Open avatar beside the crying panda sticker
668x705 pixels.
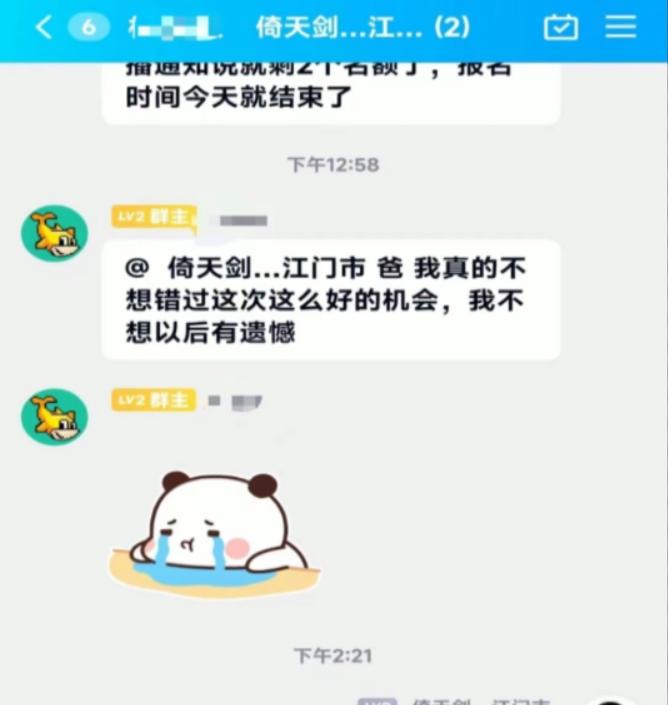click(54, 417)
